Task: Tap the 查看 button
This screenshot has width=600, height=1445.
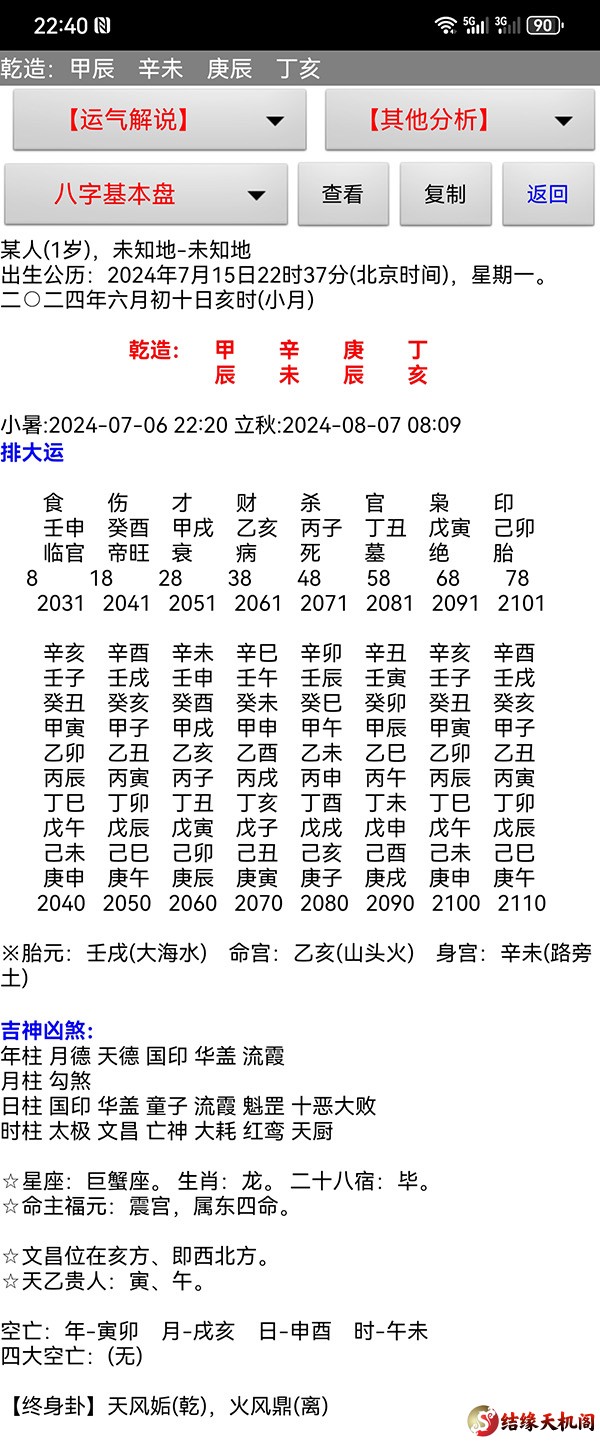Action: pos(343,194)
